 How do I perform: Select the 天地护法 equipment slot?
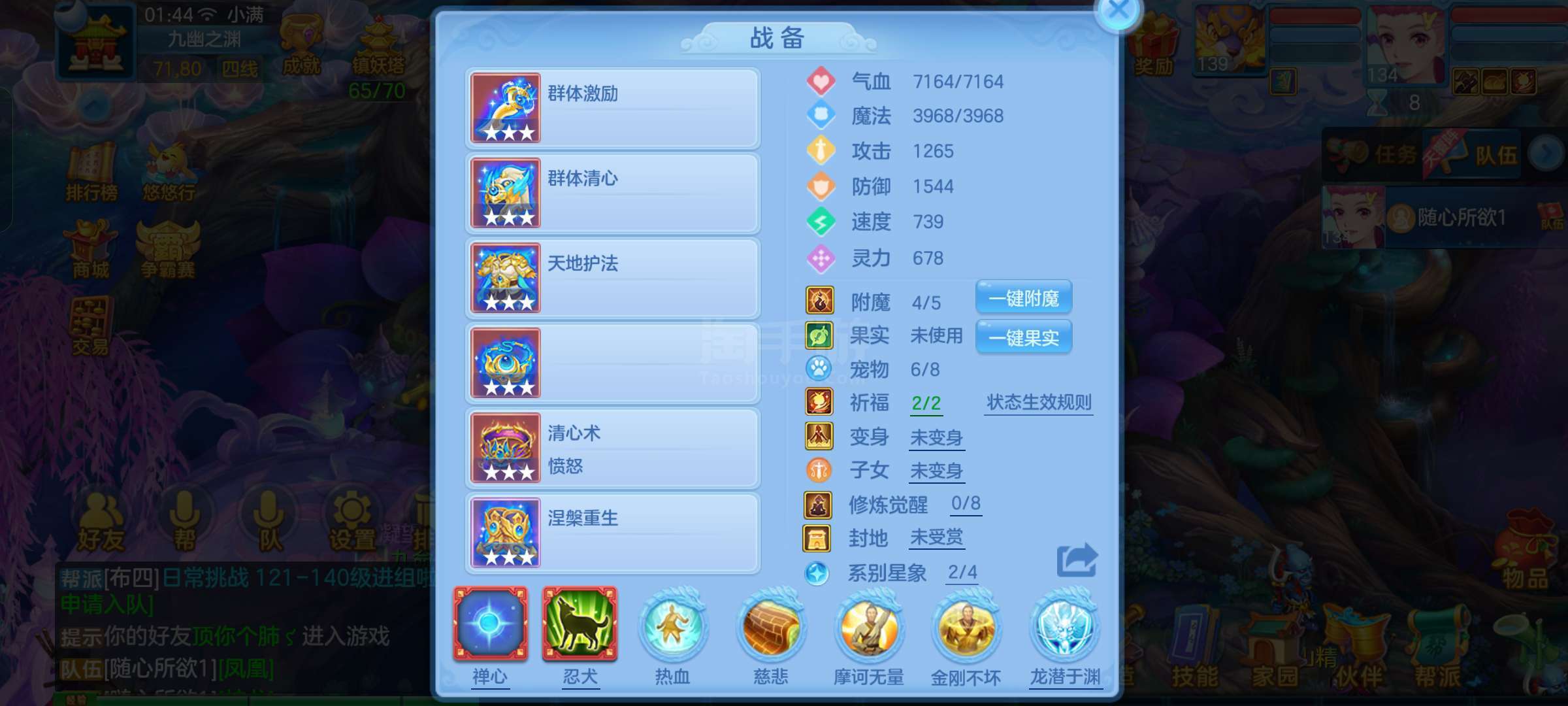pos(612,278)
